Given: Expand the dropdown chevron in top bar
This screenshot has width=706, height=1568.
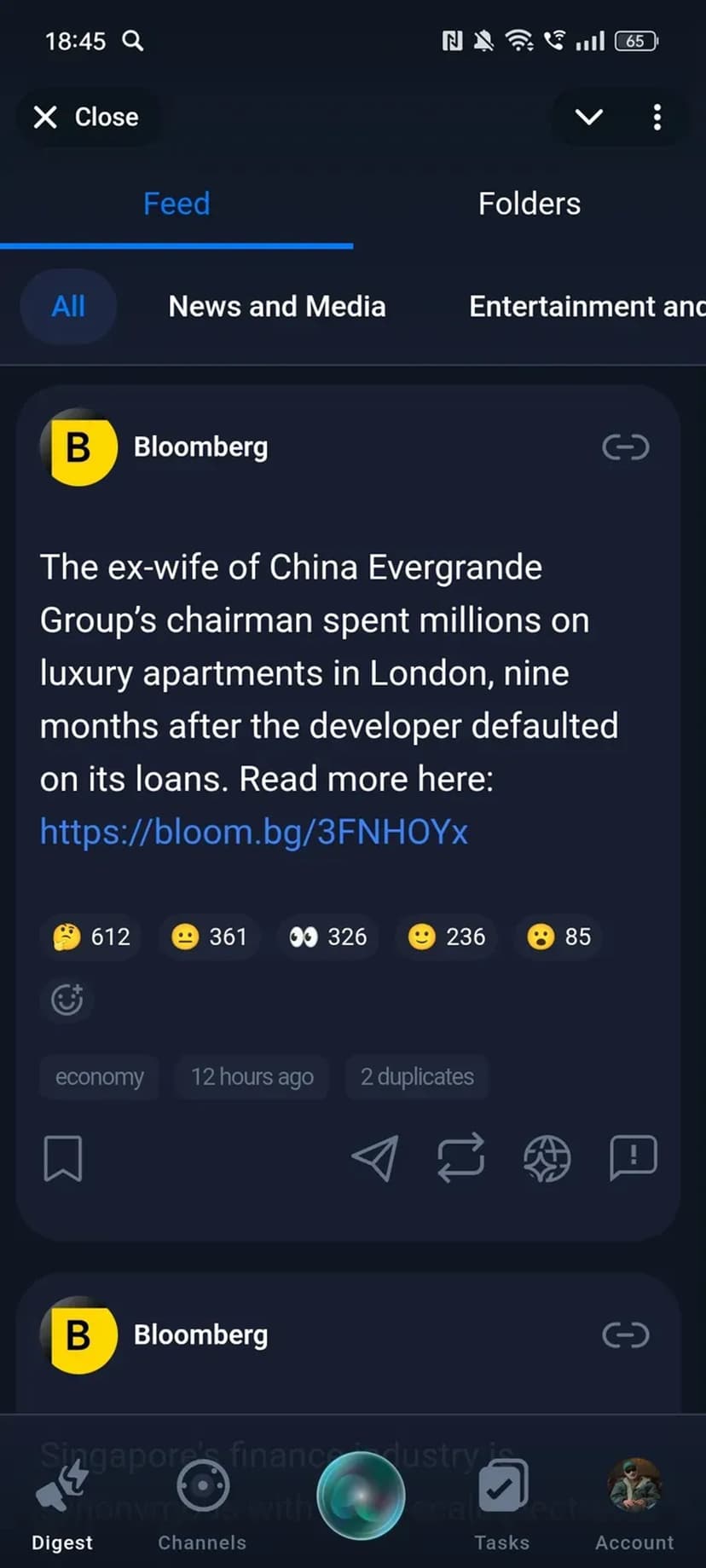Looking at the screenshot, I should pyautogui.click(x=588, y=117).
